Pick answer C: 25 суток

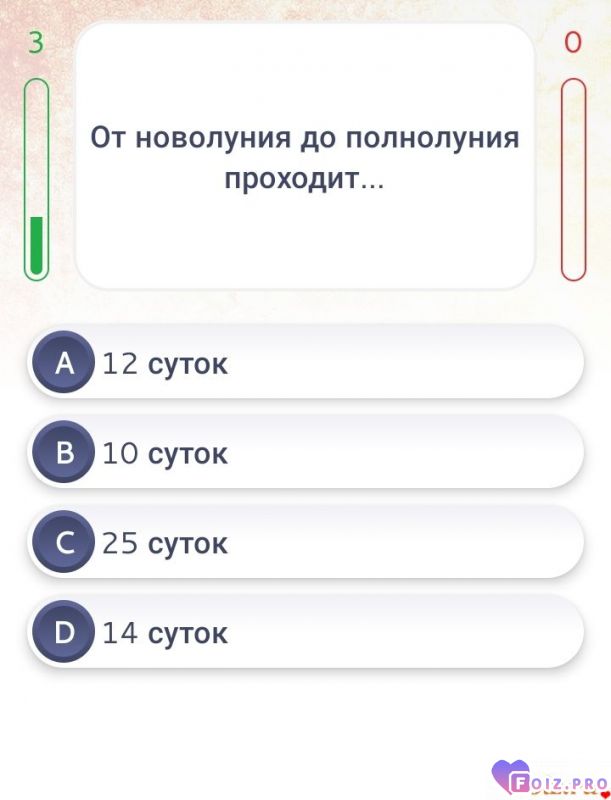tap(305, 543)
